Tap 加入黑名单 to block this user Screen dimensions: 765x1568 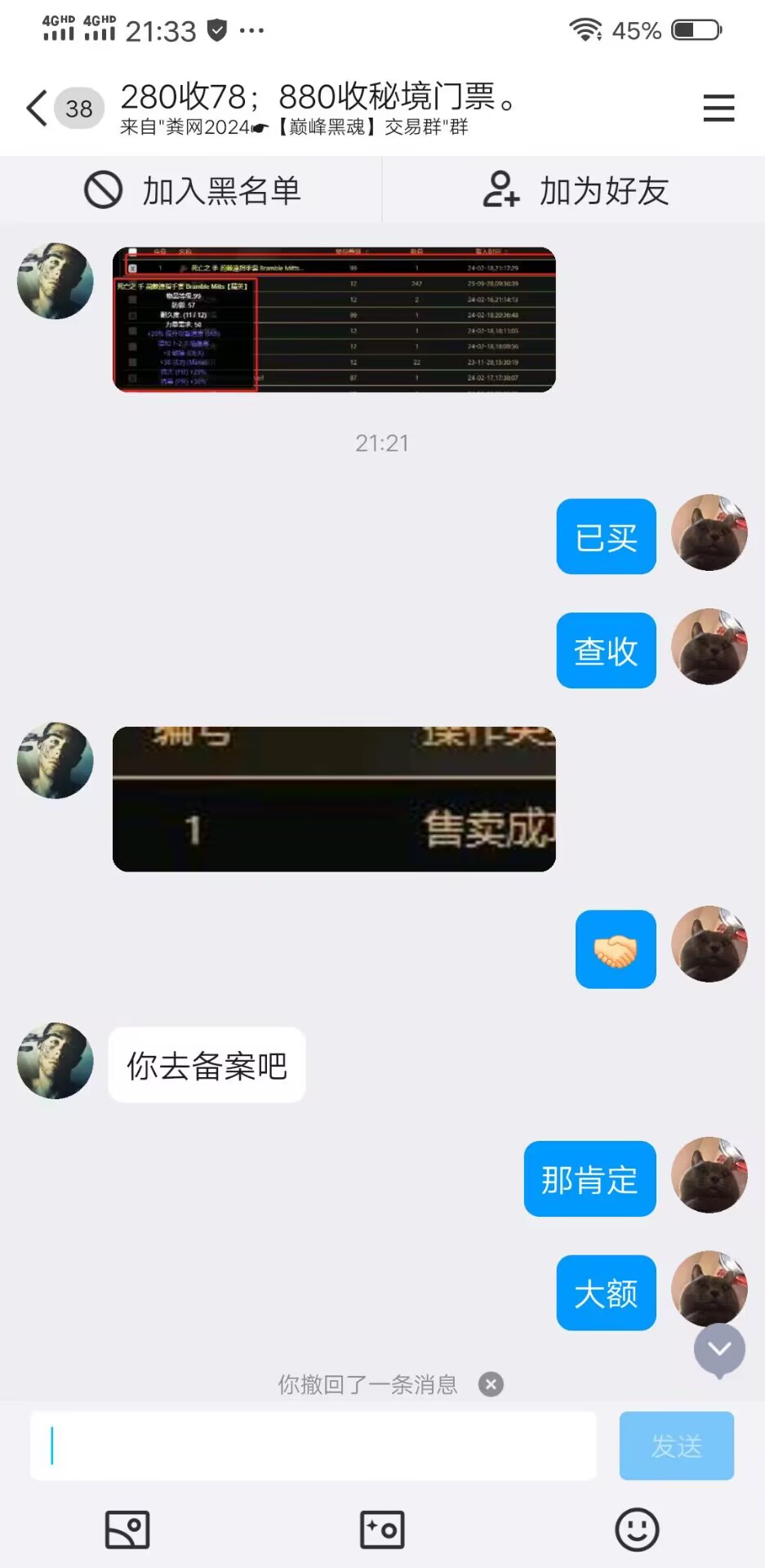[x=192, y=190]
